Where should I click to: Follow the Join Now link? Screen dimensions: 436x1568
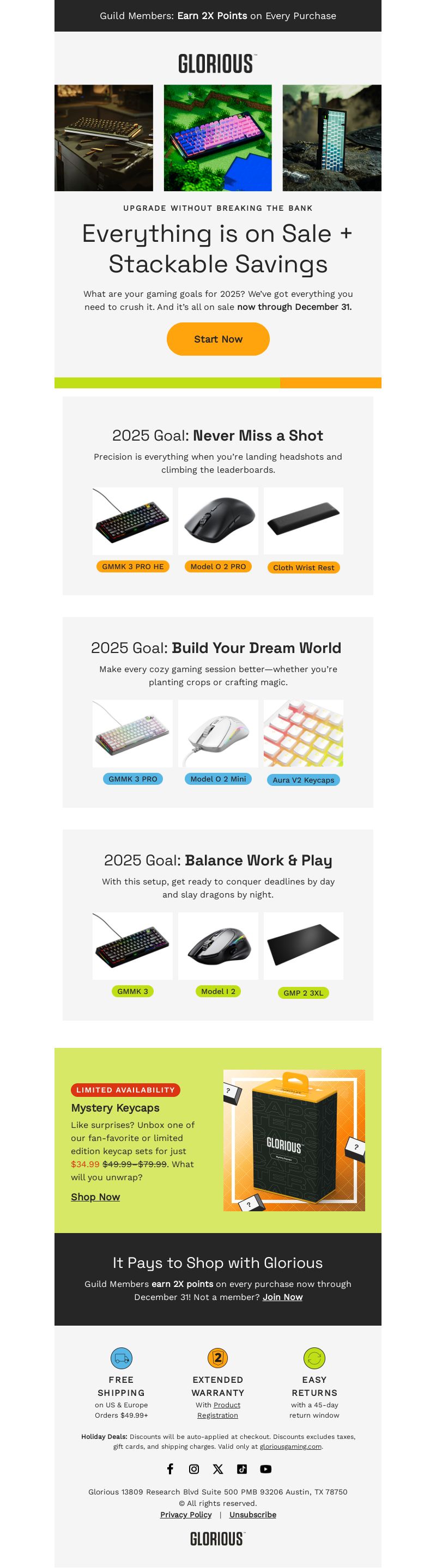point(282,1297)
